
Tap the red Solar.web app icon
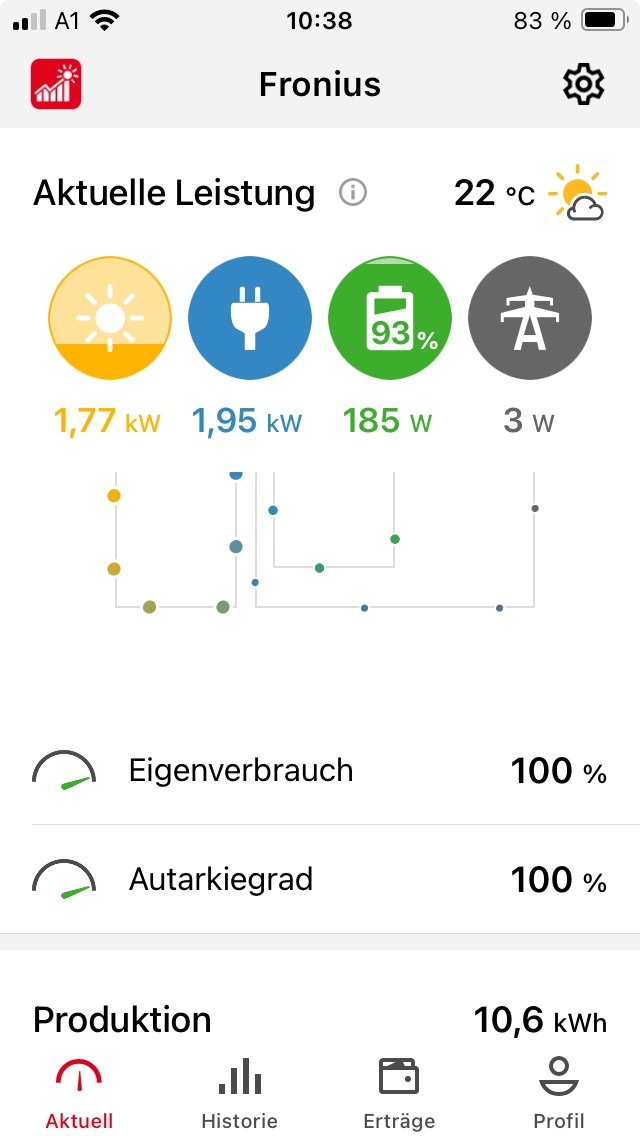[x=56, y=85]
